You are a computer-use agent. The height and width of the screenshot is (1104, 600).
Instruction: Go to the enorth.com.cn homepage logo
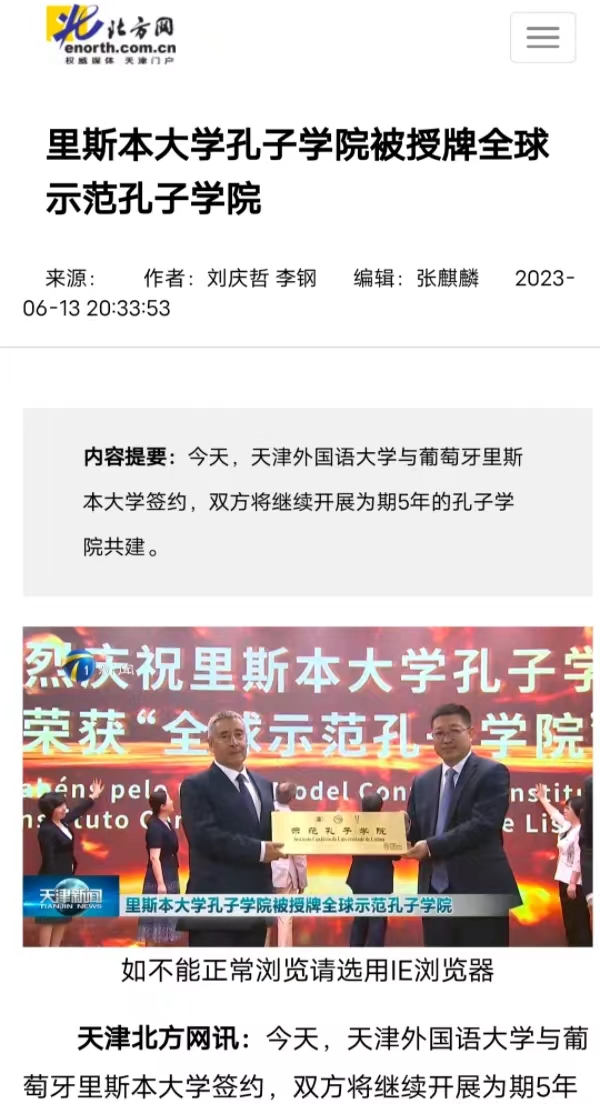coord(111,35)
